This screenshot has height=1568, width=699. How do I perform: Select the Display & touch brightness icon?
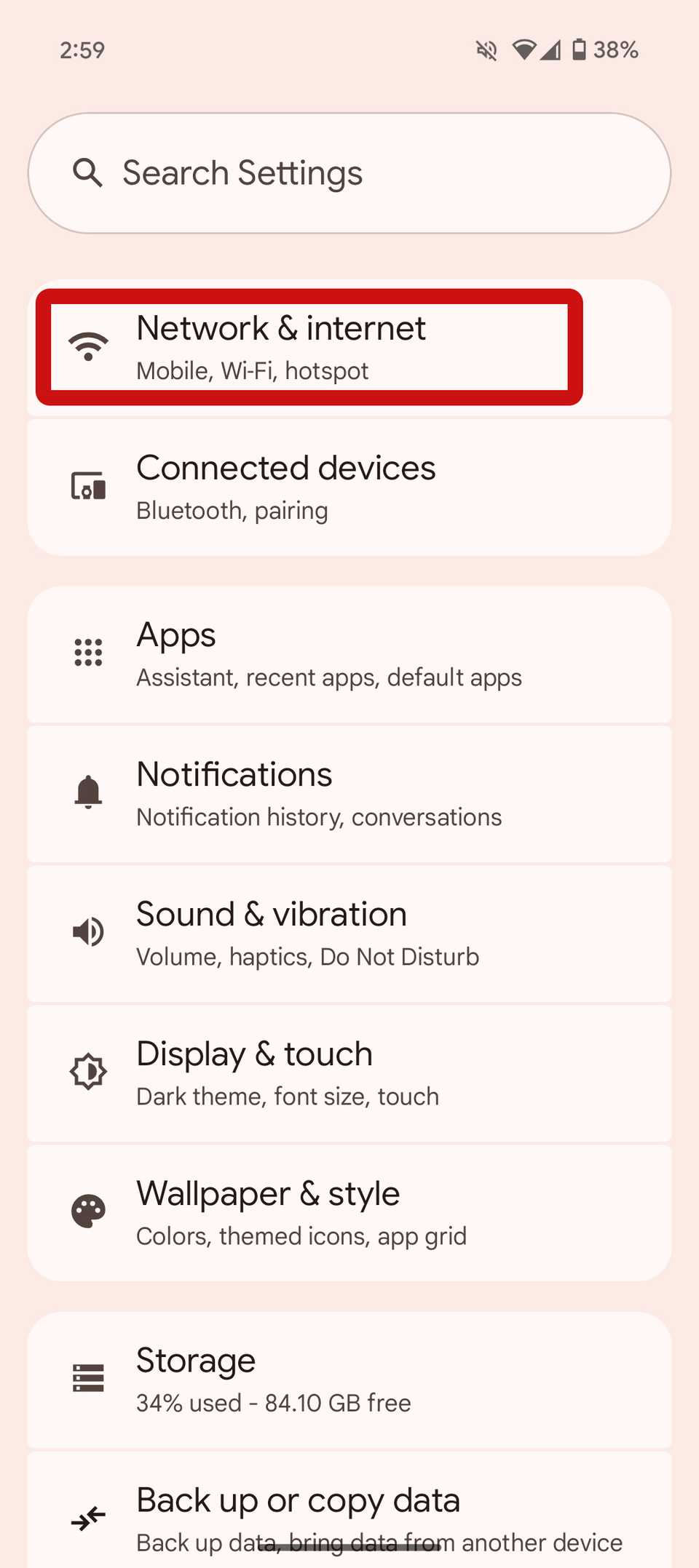tap(87, 1070)
